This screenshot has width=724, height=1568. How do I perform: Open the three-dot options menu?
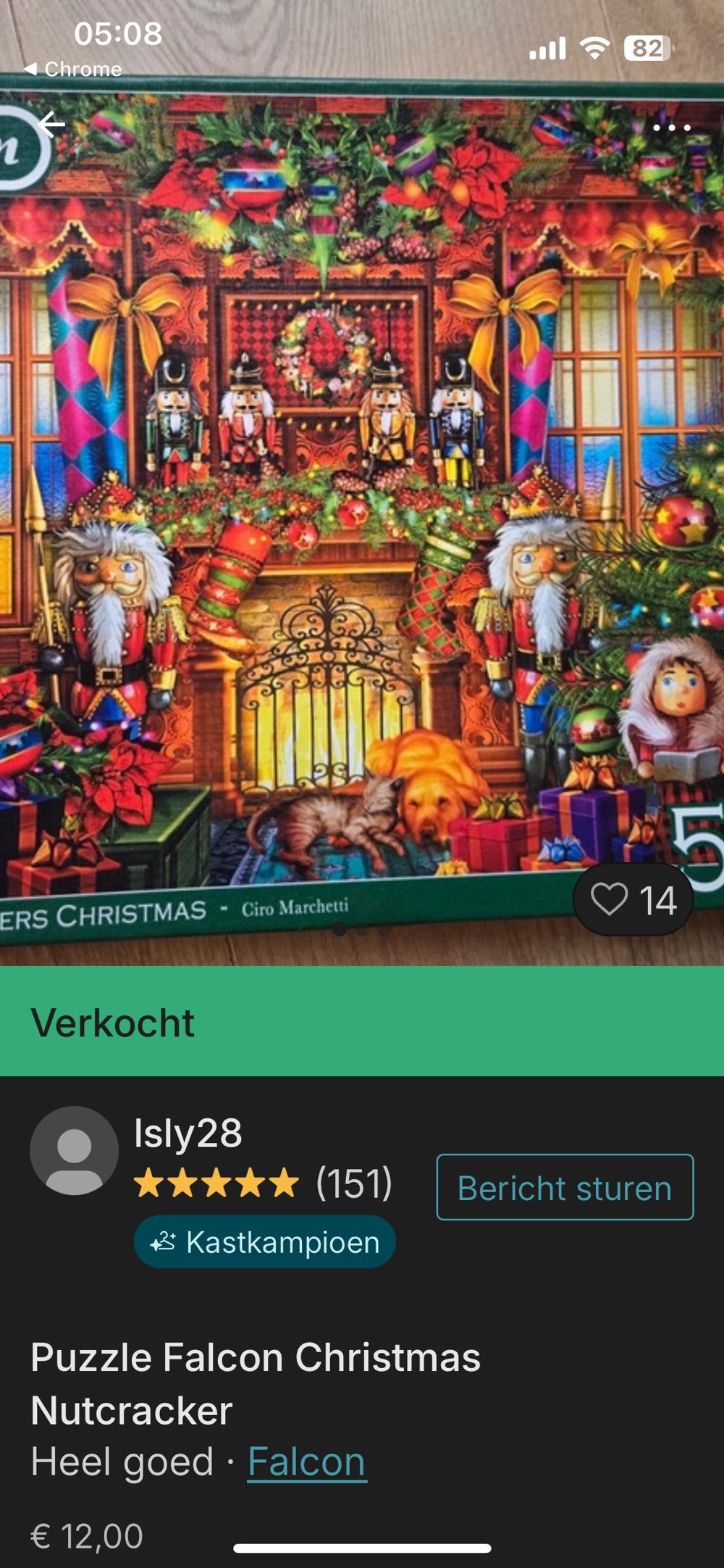coord(672,127)
